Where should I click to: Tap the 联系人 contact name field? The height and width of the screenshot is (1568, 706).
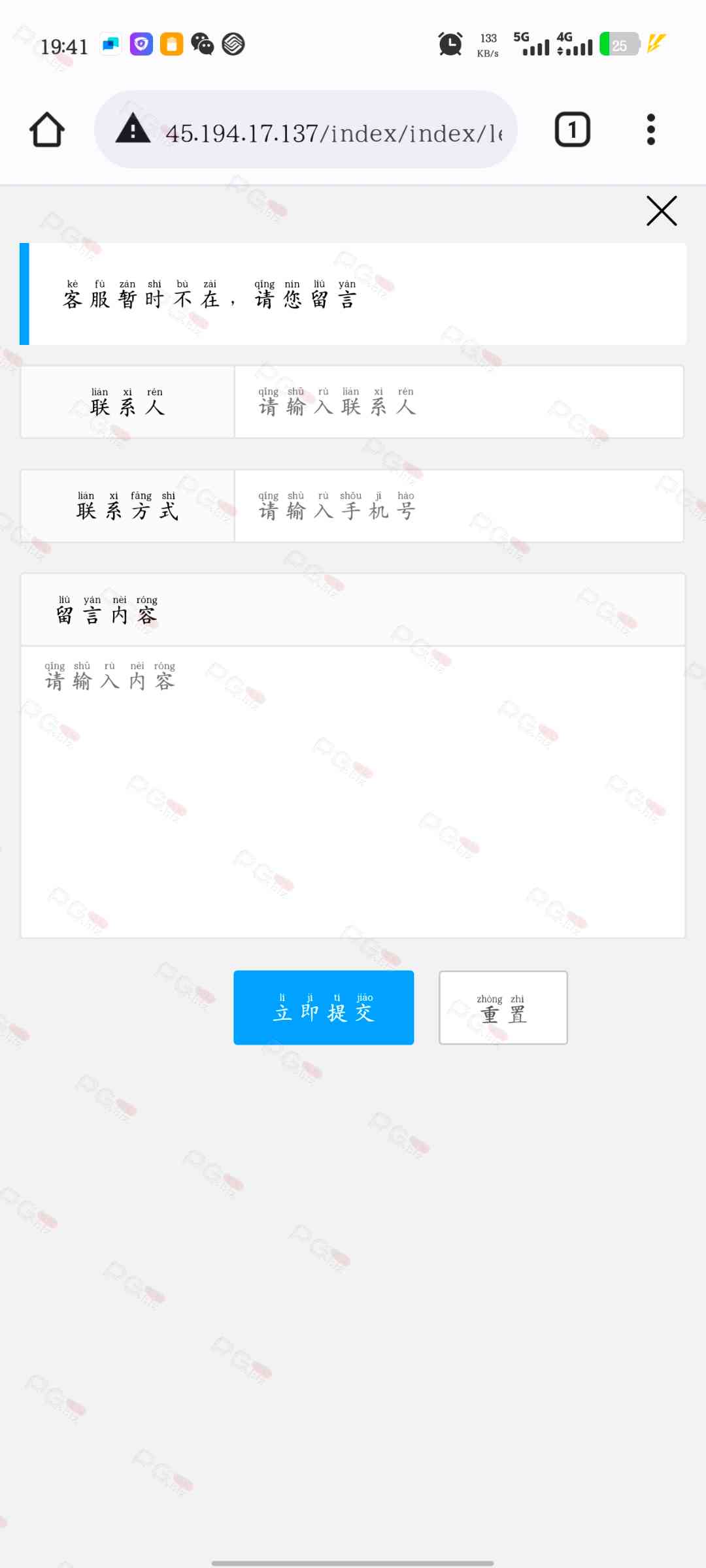[458, 402]
